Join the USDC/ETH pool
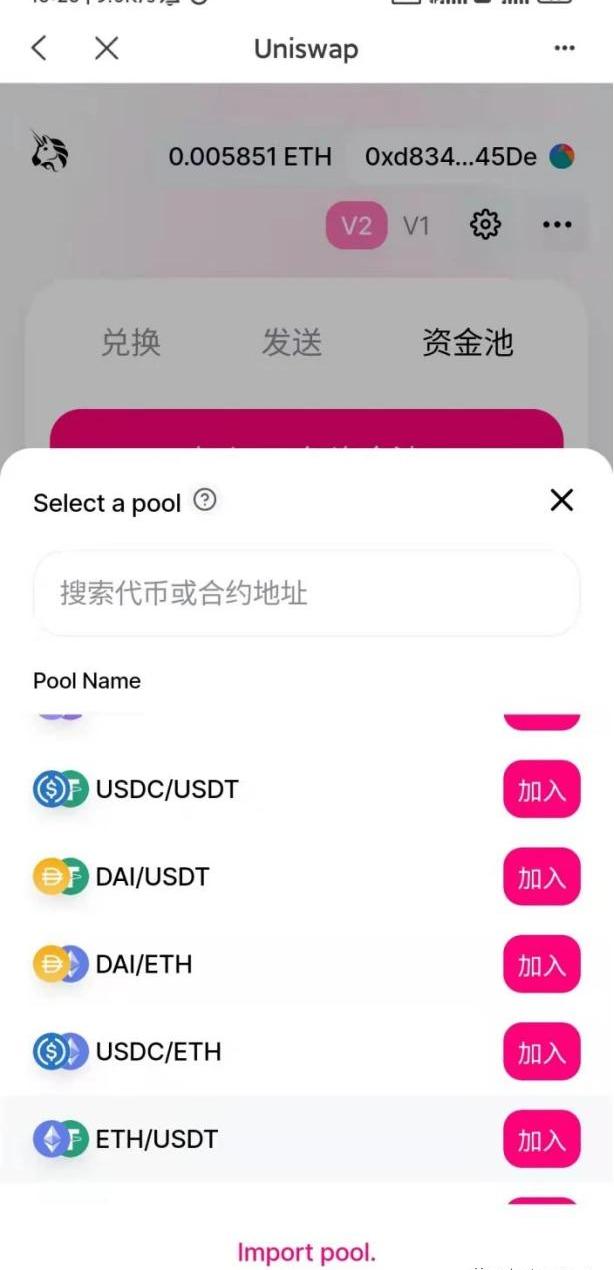This screenshot has width=614, height=1270. (541, 1052)
